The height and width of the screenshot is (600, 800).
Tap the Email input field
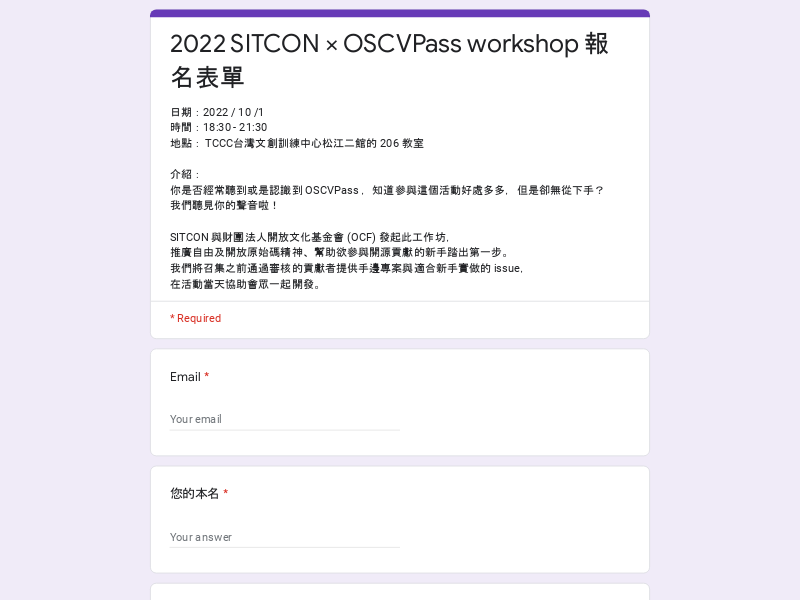[x=284, y=419]
